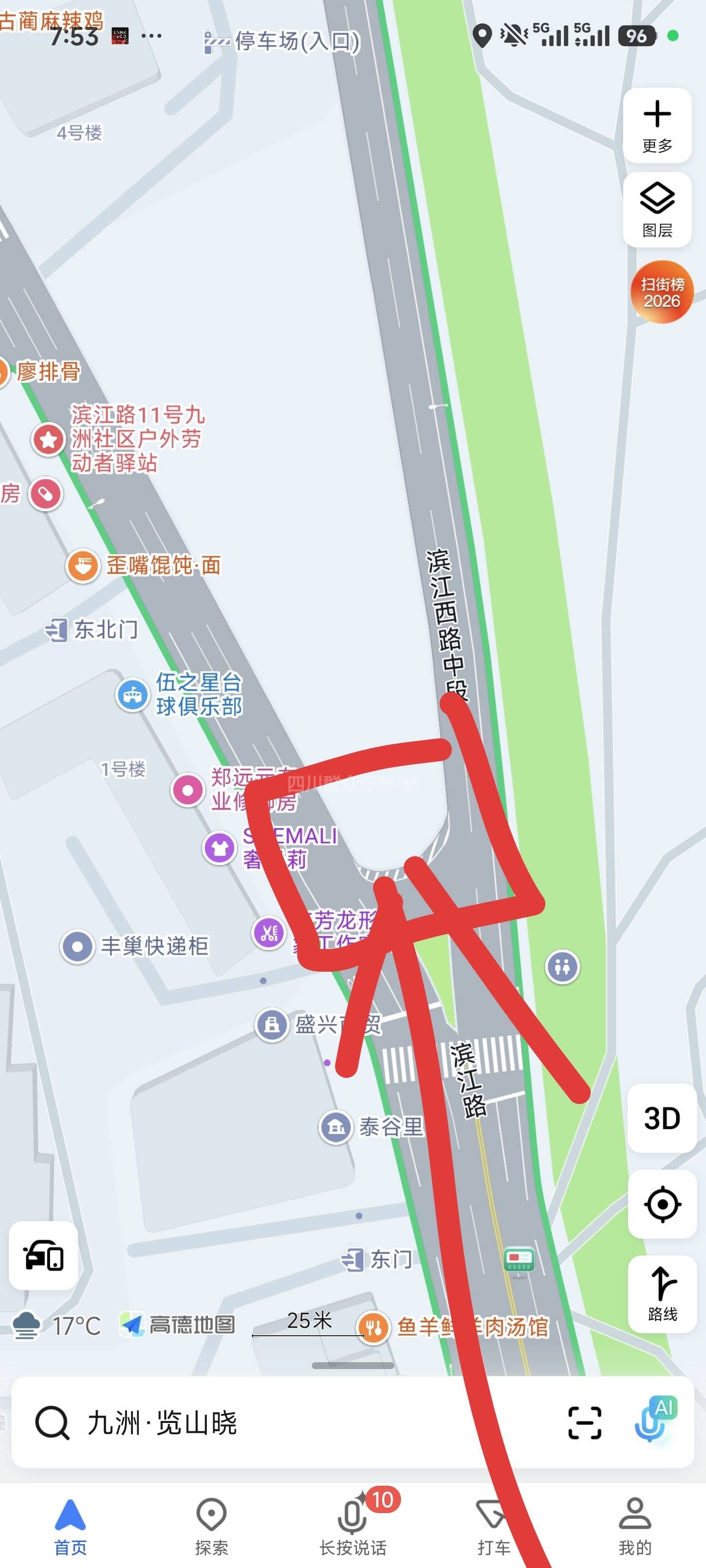Open 路线 route planning
The image size is (706, 1568).
click(661, 1294)
